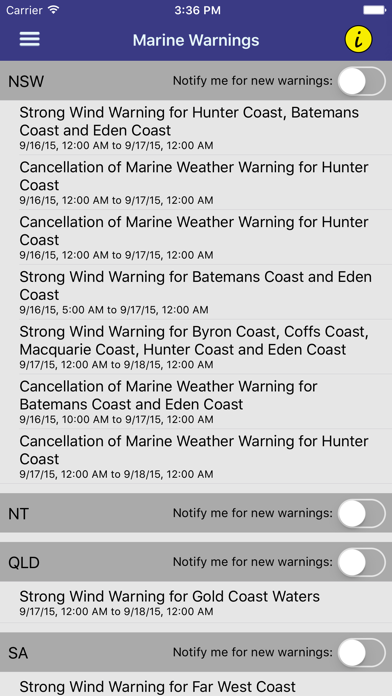Open Strong Wind Warning for Far West Coast

[x=196, y=684]
